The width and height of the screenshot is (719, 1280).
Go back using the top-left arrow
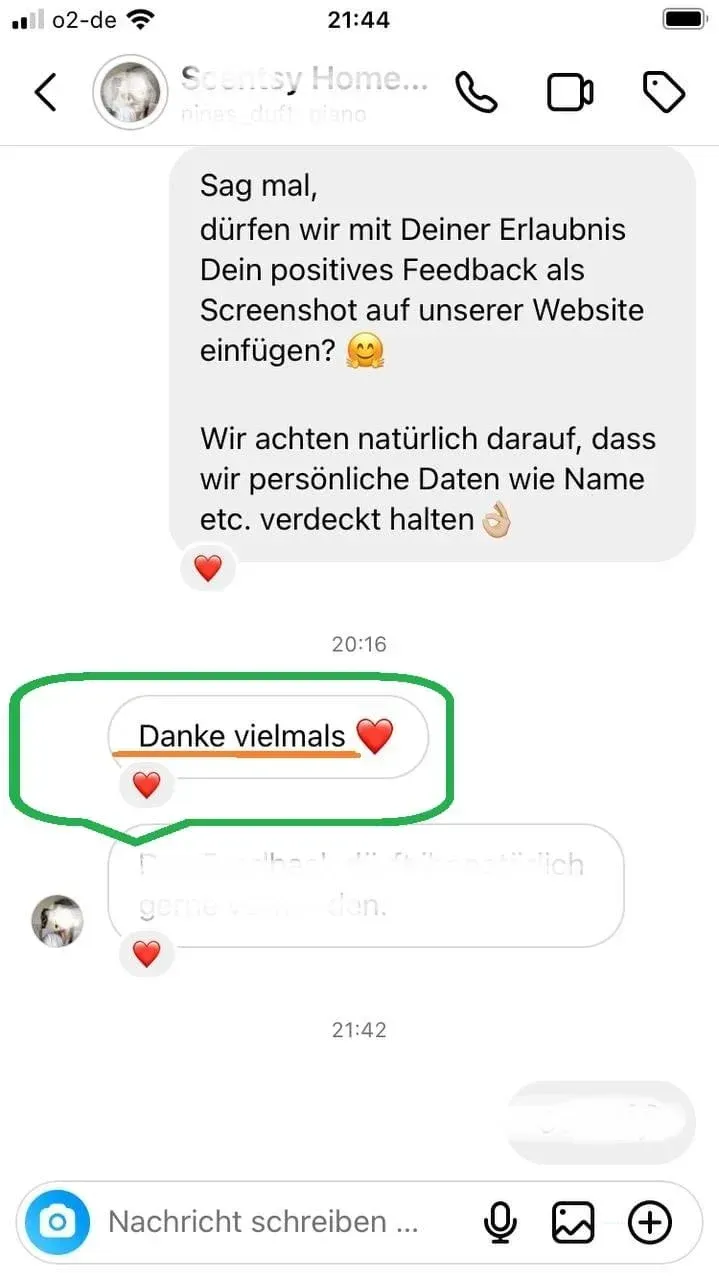[46, 93]
